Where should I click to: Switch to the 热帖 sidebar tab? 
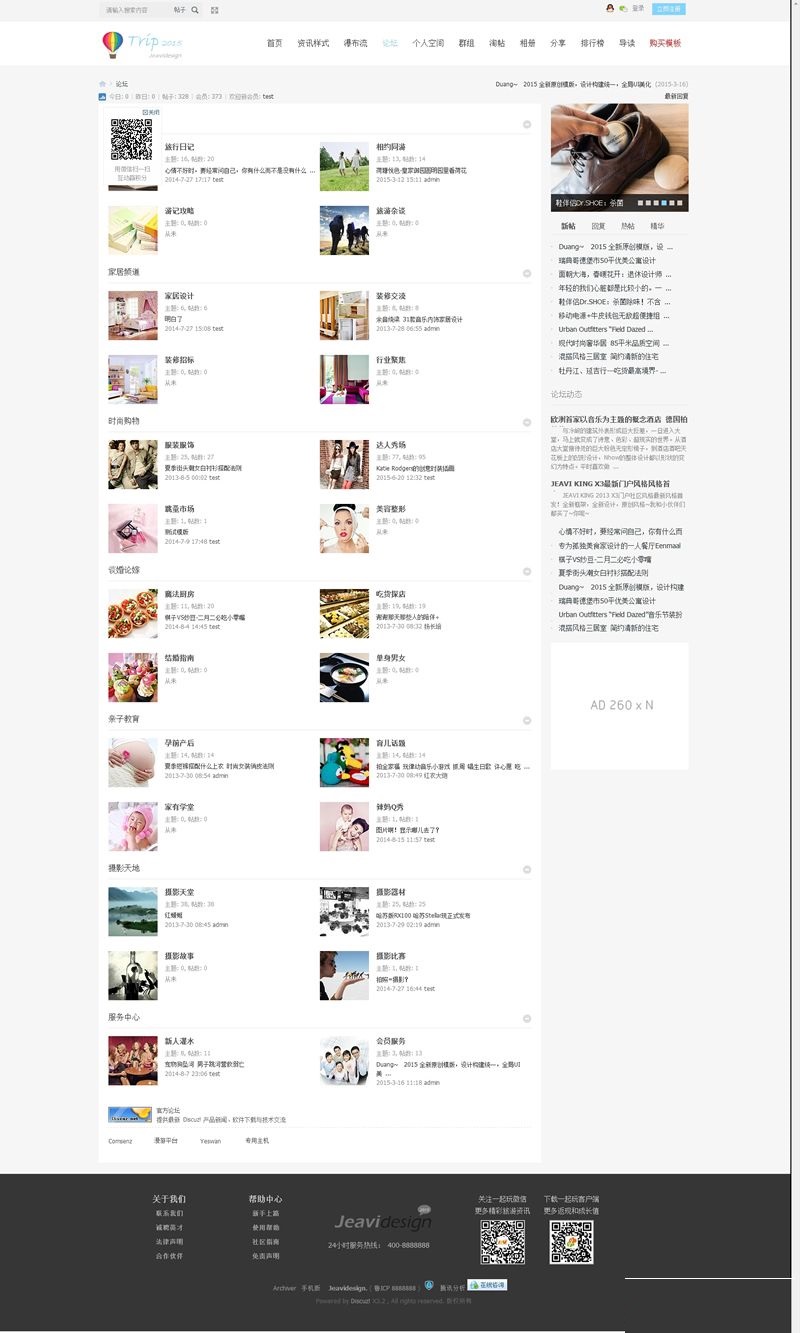[627, 226]
